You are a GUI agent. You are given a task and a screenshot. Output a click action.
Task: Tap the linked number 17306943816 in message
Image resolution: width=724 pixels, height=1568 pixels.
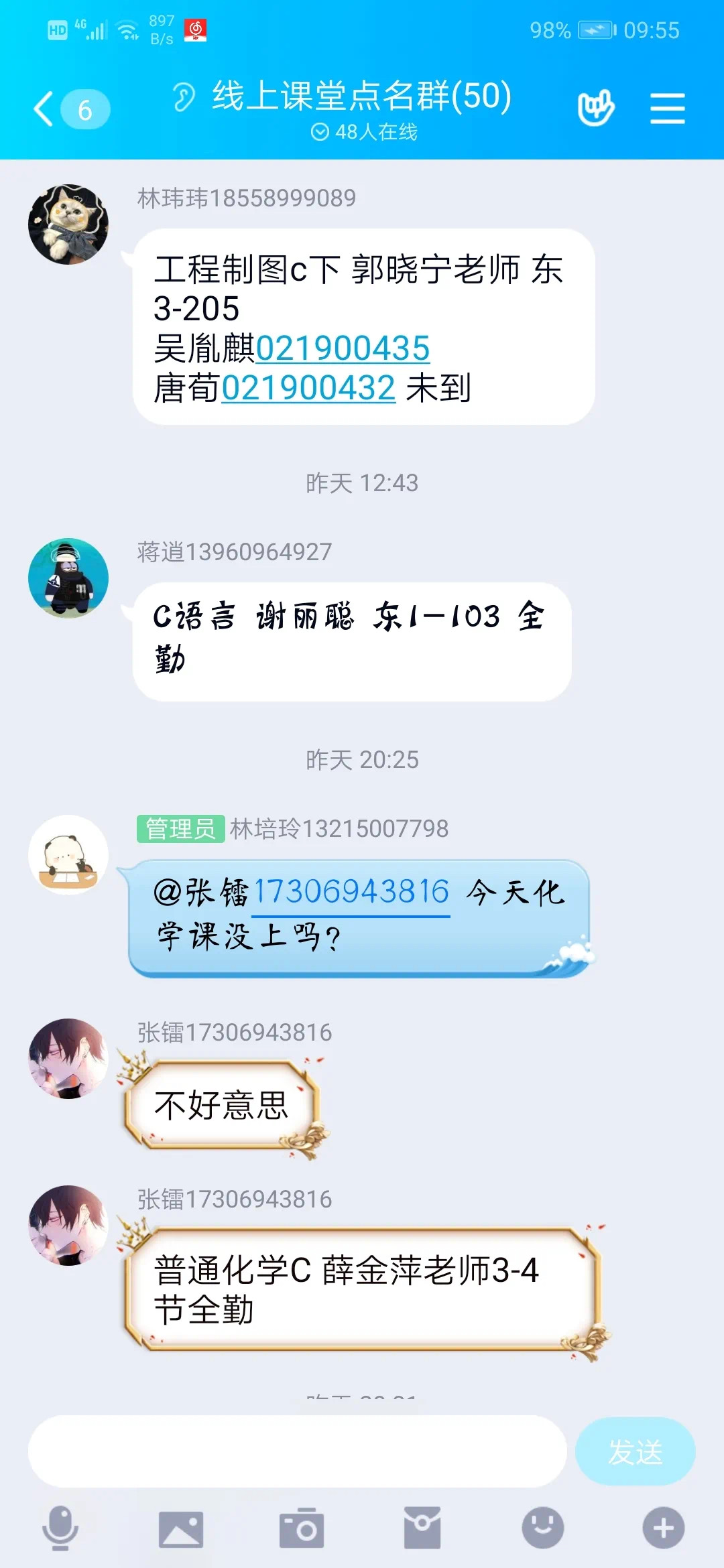(351, 893)
